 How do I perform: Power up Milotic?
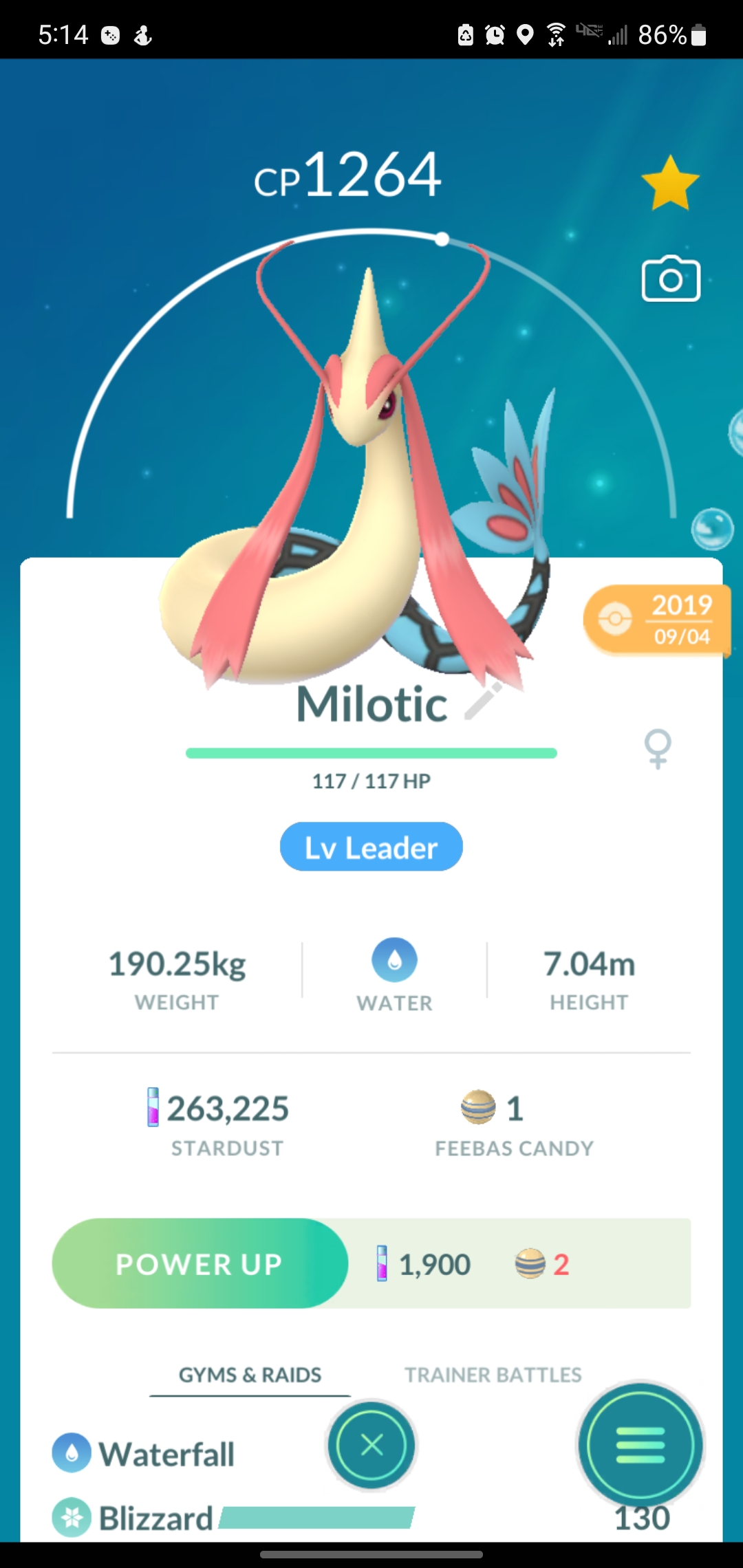pos(200,1263)
